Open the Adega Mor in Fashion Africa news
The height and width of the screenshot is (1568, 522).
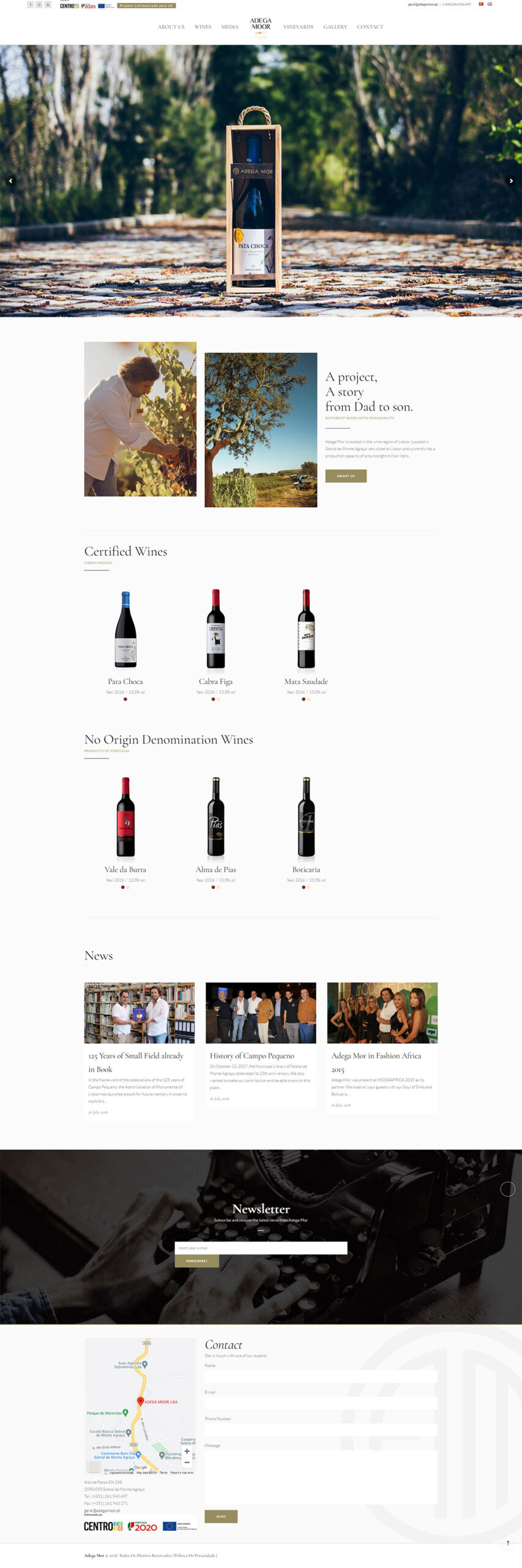point(376,1055)
